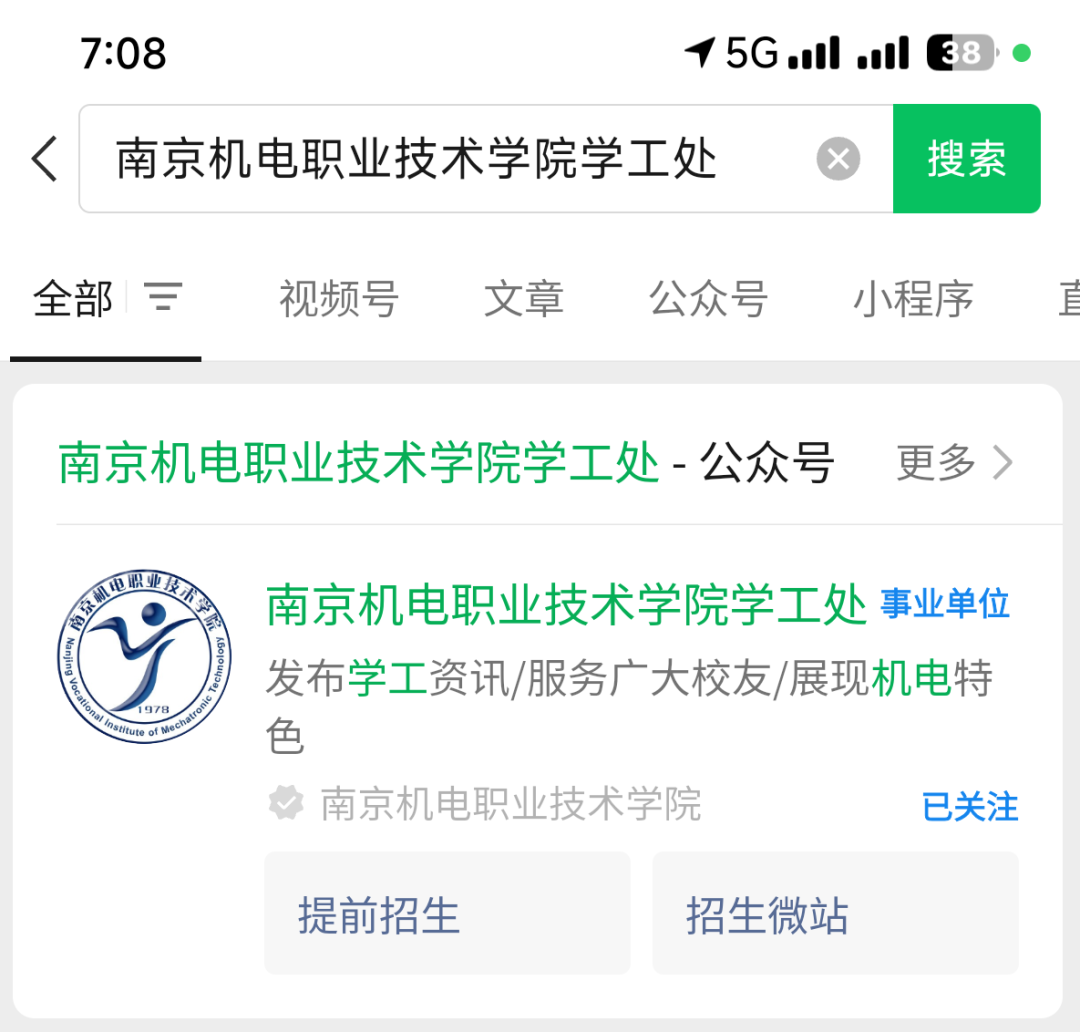This screenshot has width=1080, height=1032.
Task: Switch to the 小程序 tab
Action: pos(913,299)
